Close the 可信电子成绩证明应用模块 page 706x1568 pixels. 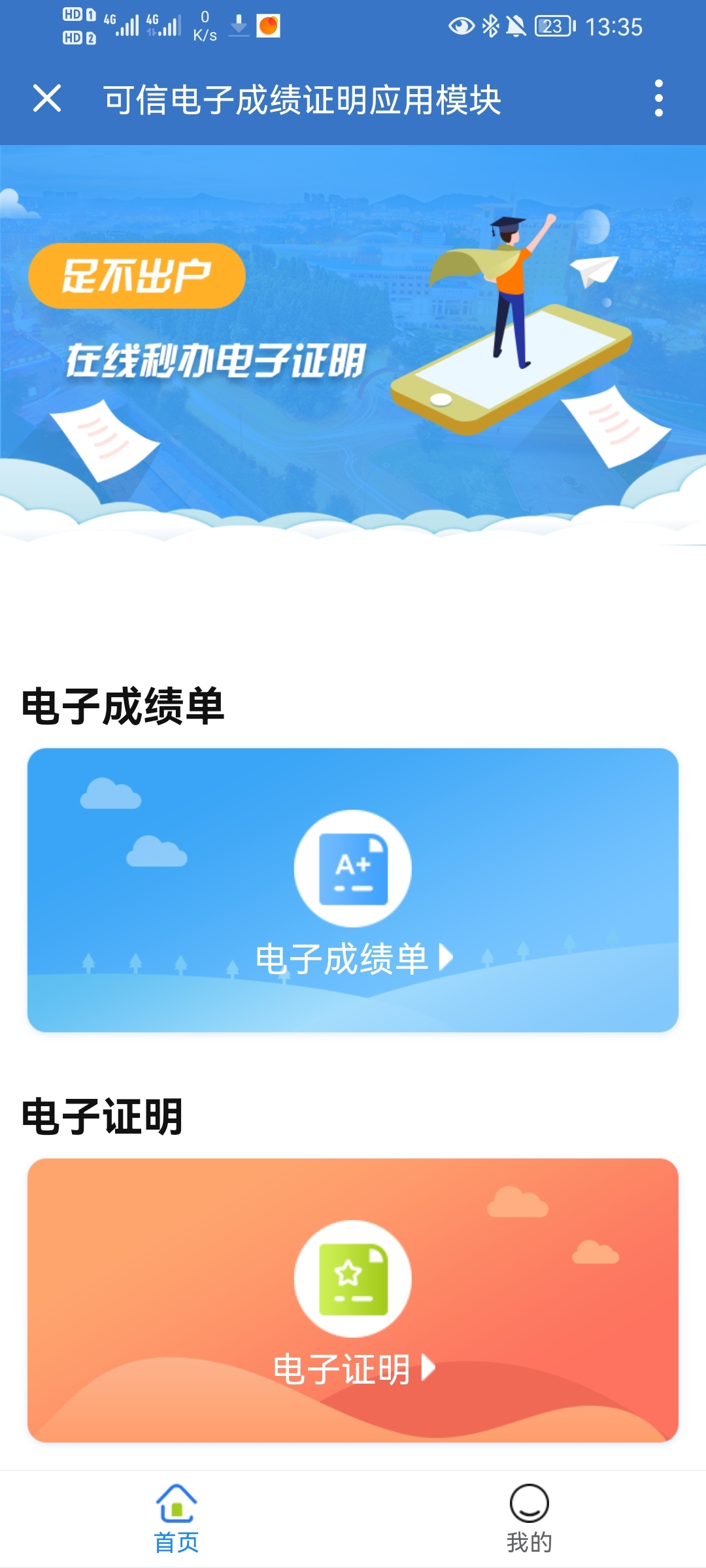[47, 99]
